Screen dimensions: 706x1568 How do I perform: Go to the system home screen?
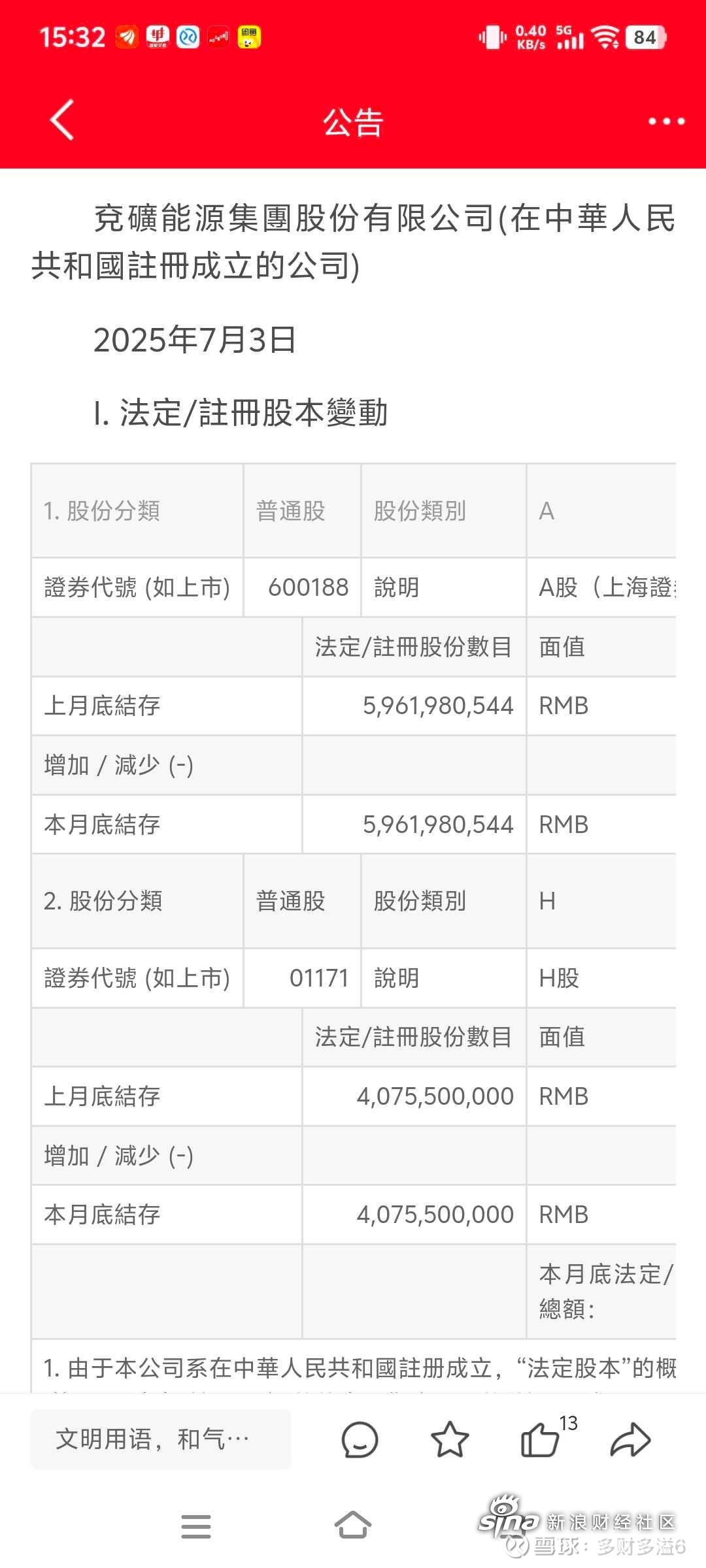[353, 1526]
